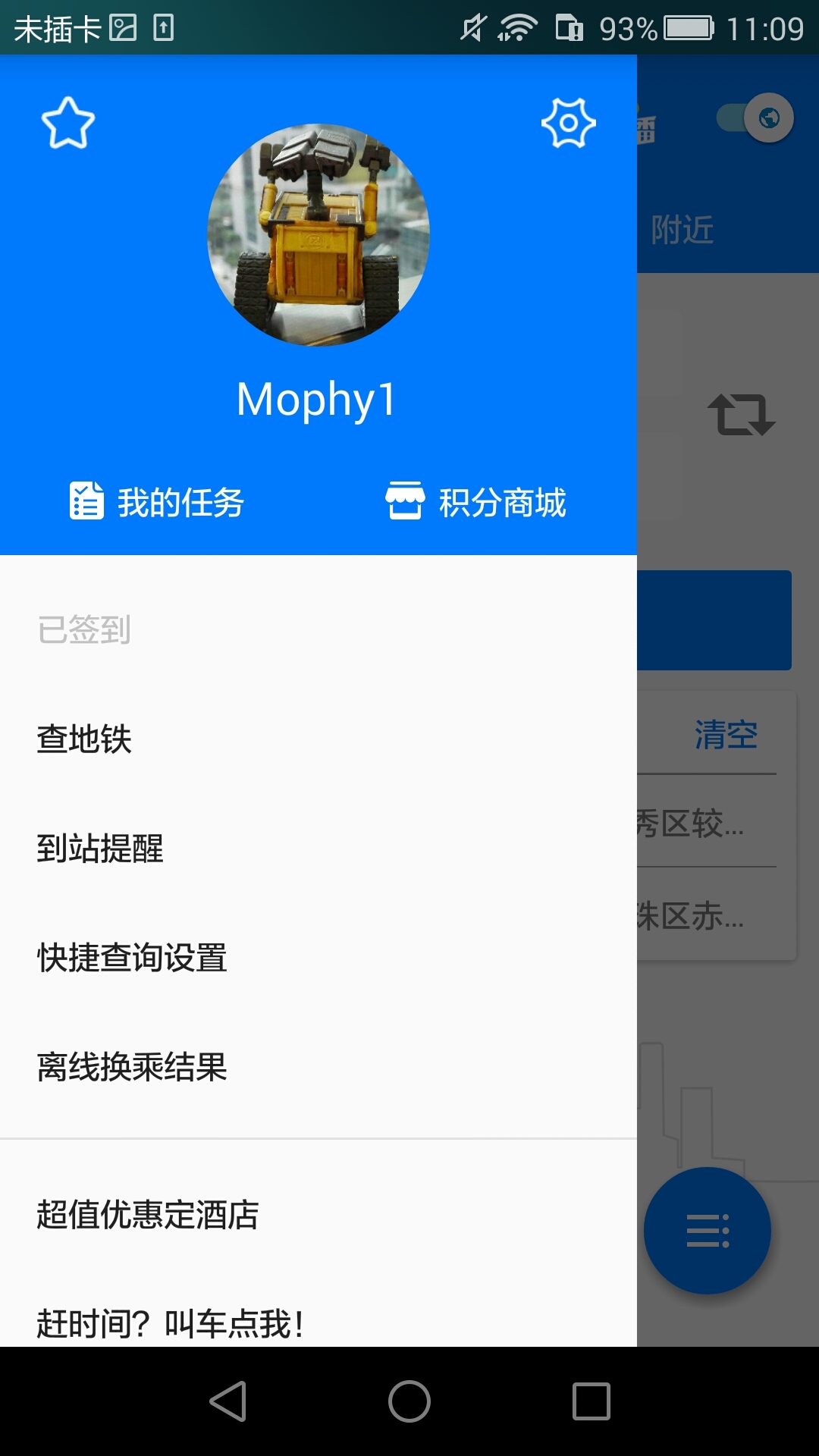This screenshot has height=1456, width=819.
Task: Open favorites via the star icon
Action: point(68,123)
